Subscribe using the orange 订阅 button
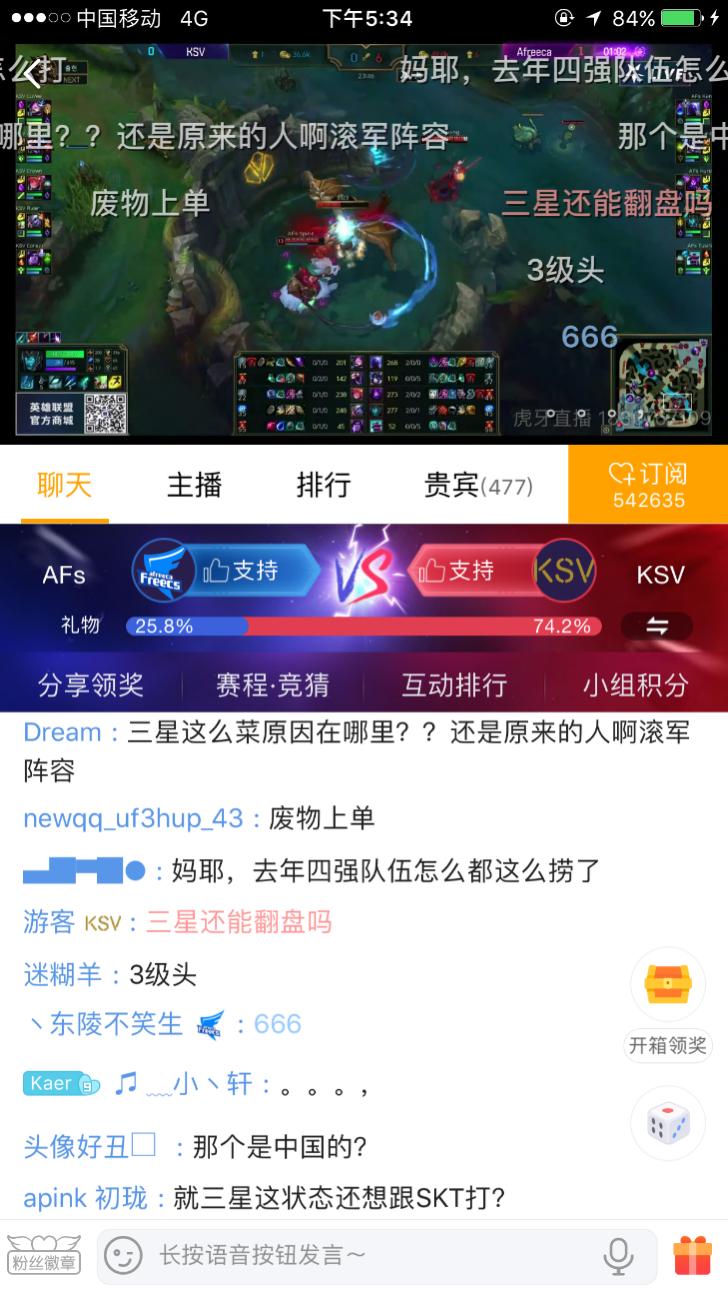 pyautogui.click(x=647, y=484)
